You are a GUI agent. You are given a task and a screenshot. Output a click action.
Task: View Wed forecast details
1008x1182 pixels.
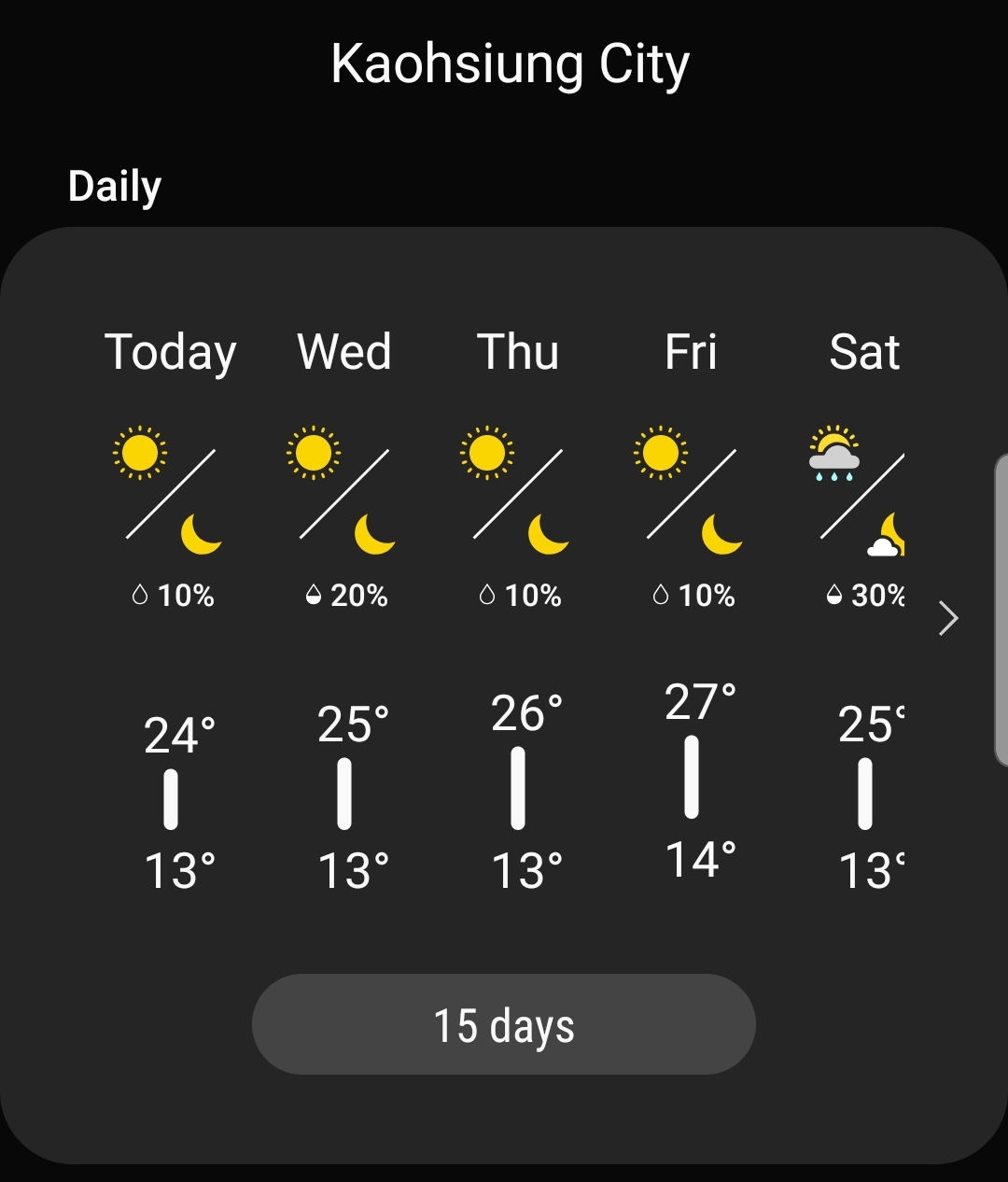[x=344, y=607]
